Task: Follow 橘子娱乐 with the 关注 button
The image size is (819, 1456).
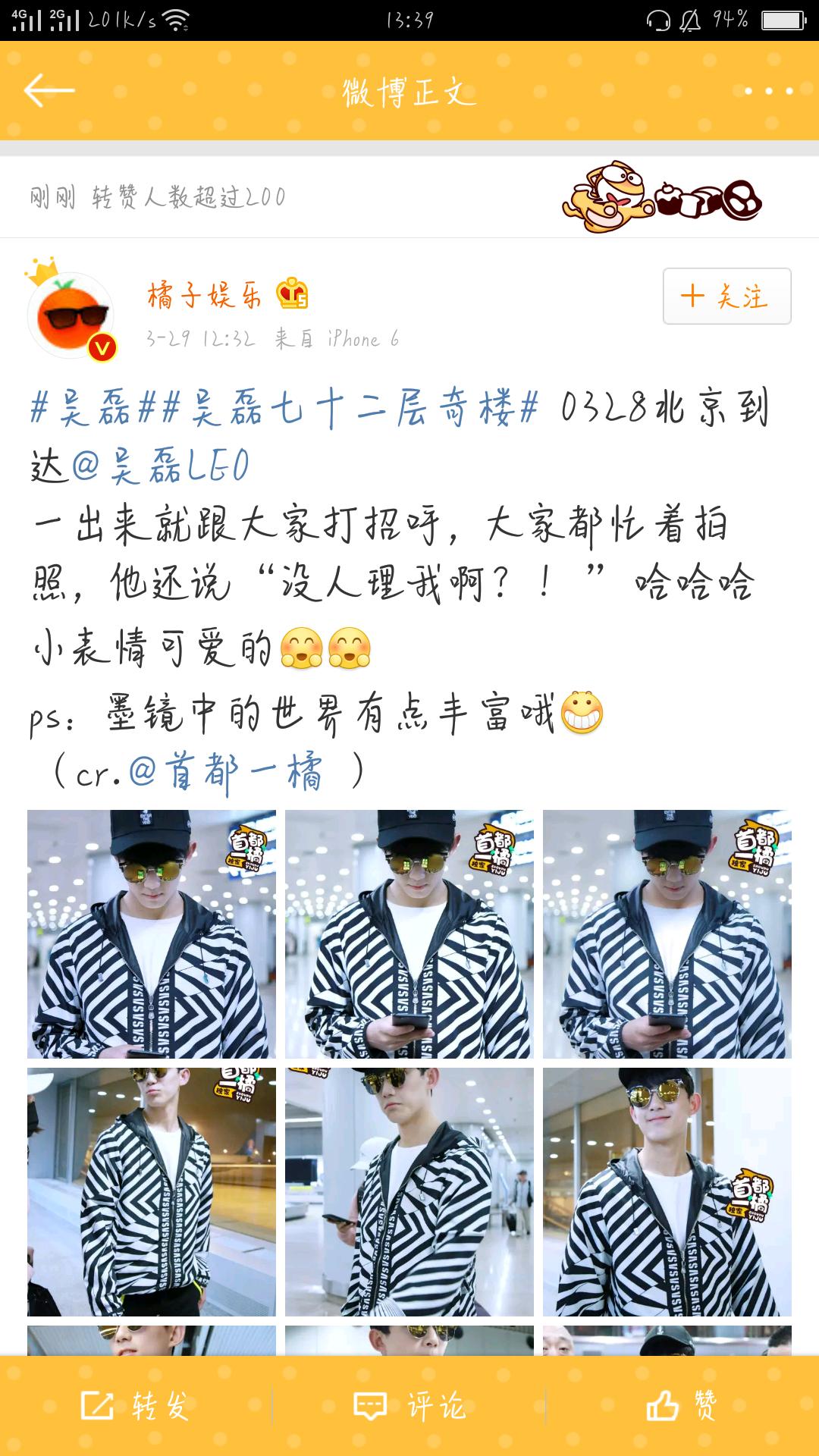Action: [726, 297]
